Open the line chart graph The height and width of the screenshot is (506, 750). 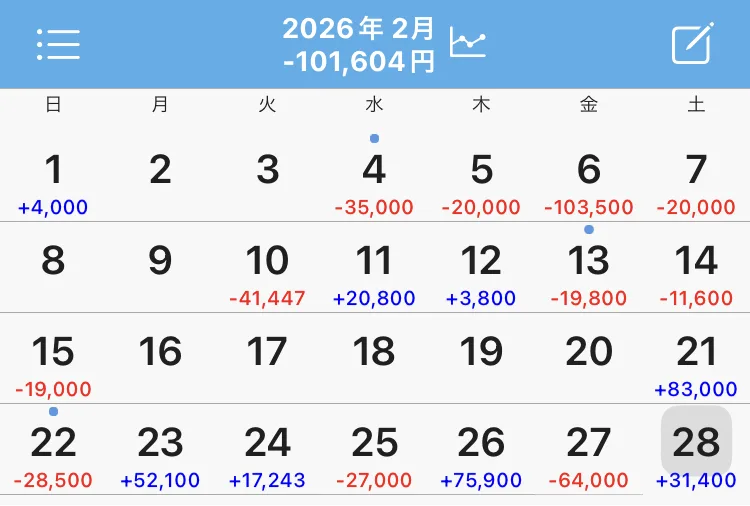468,43
